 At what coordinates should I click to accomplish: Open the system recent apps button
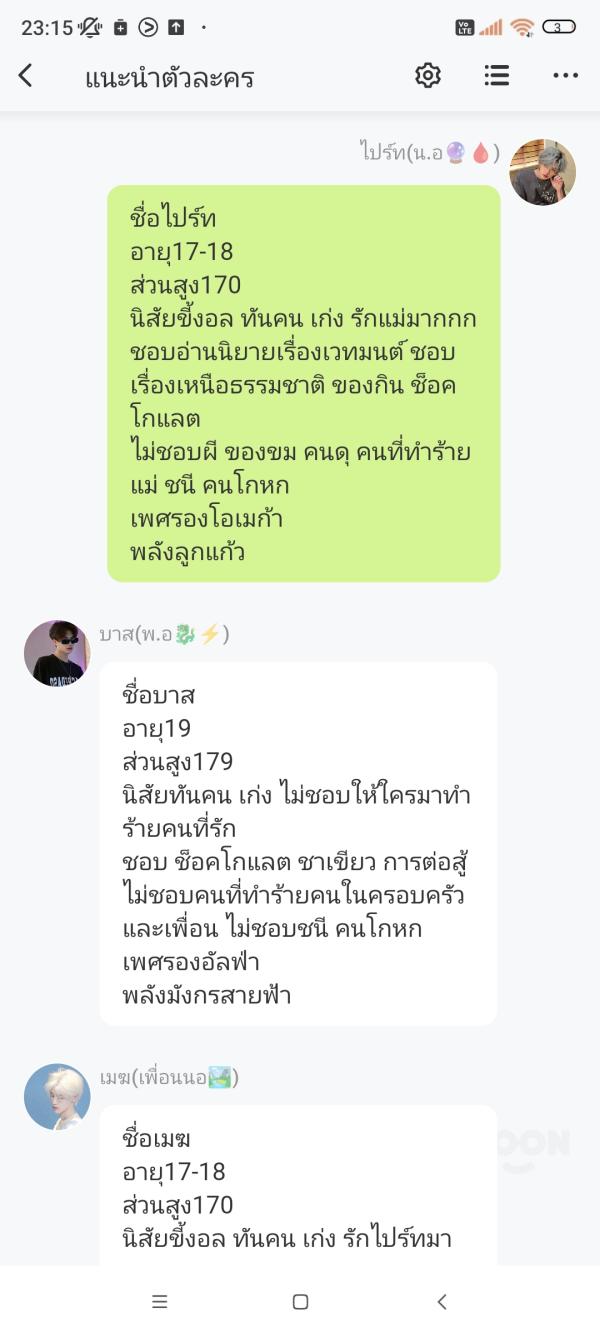pos(159,1301)
